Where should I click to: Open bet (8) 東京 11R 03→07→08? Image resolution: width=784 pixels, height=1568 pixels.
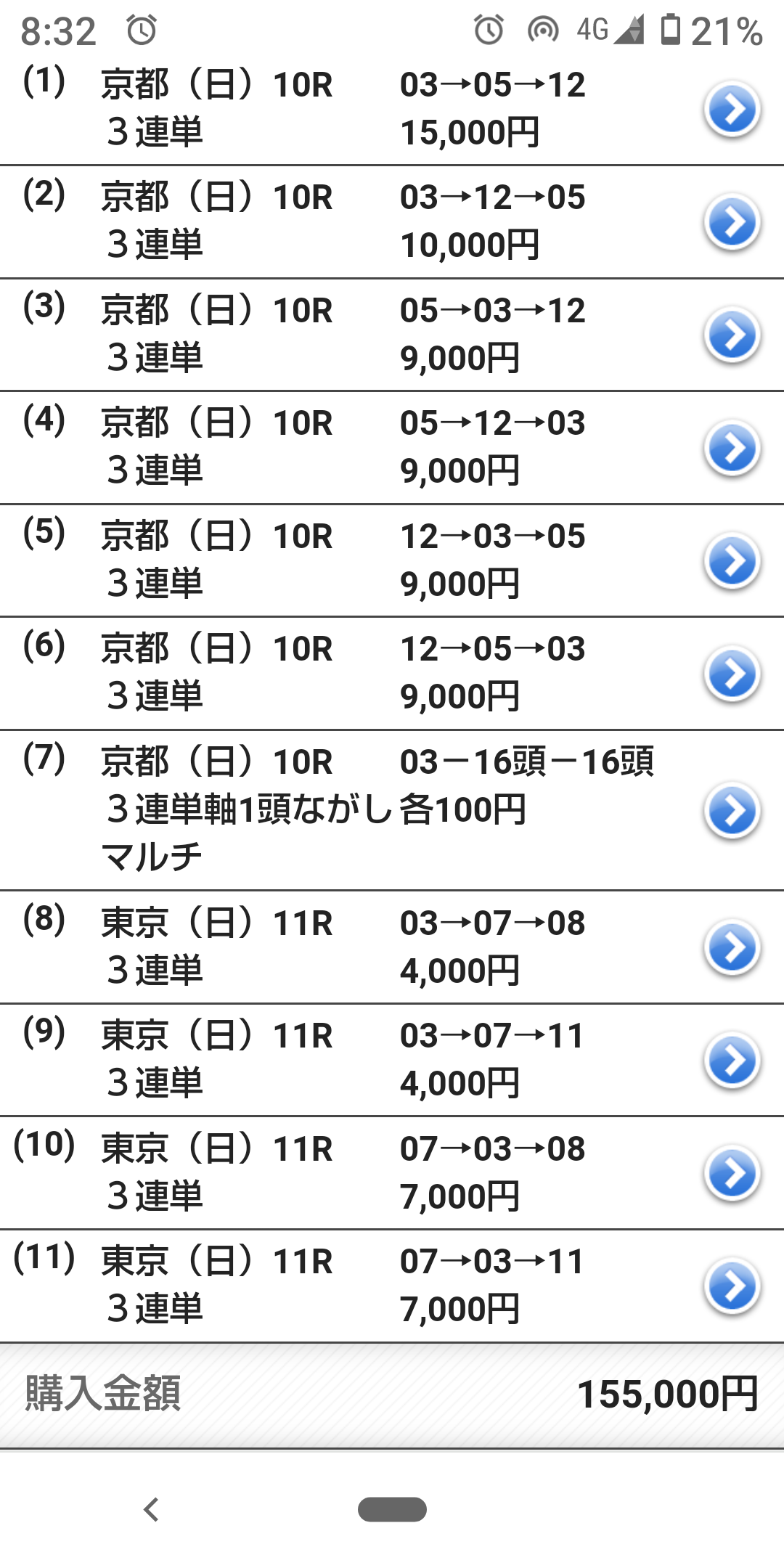(x=732, y=947)
